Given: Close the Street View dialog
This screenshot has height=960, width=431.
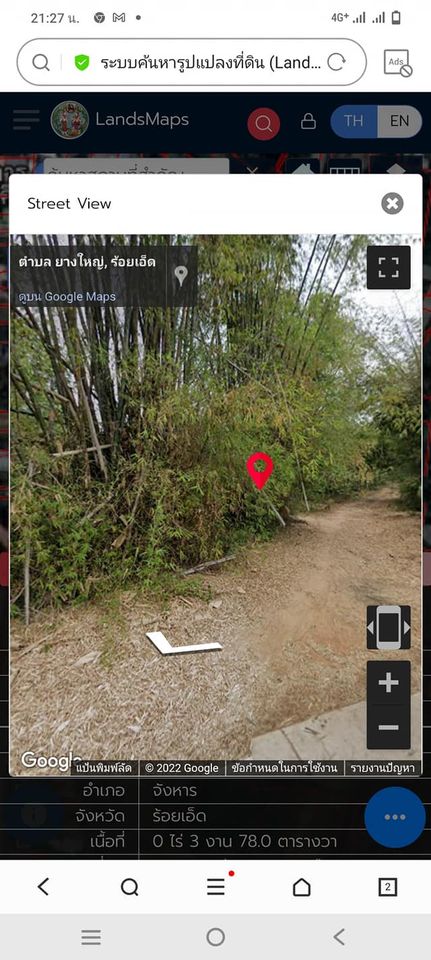Looking at the screenshot, I should point(392,203).
